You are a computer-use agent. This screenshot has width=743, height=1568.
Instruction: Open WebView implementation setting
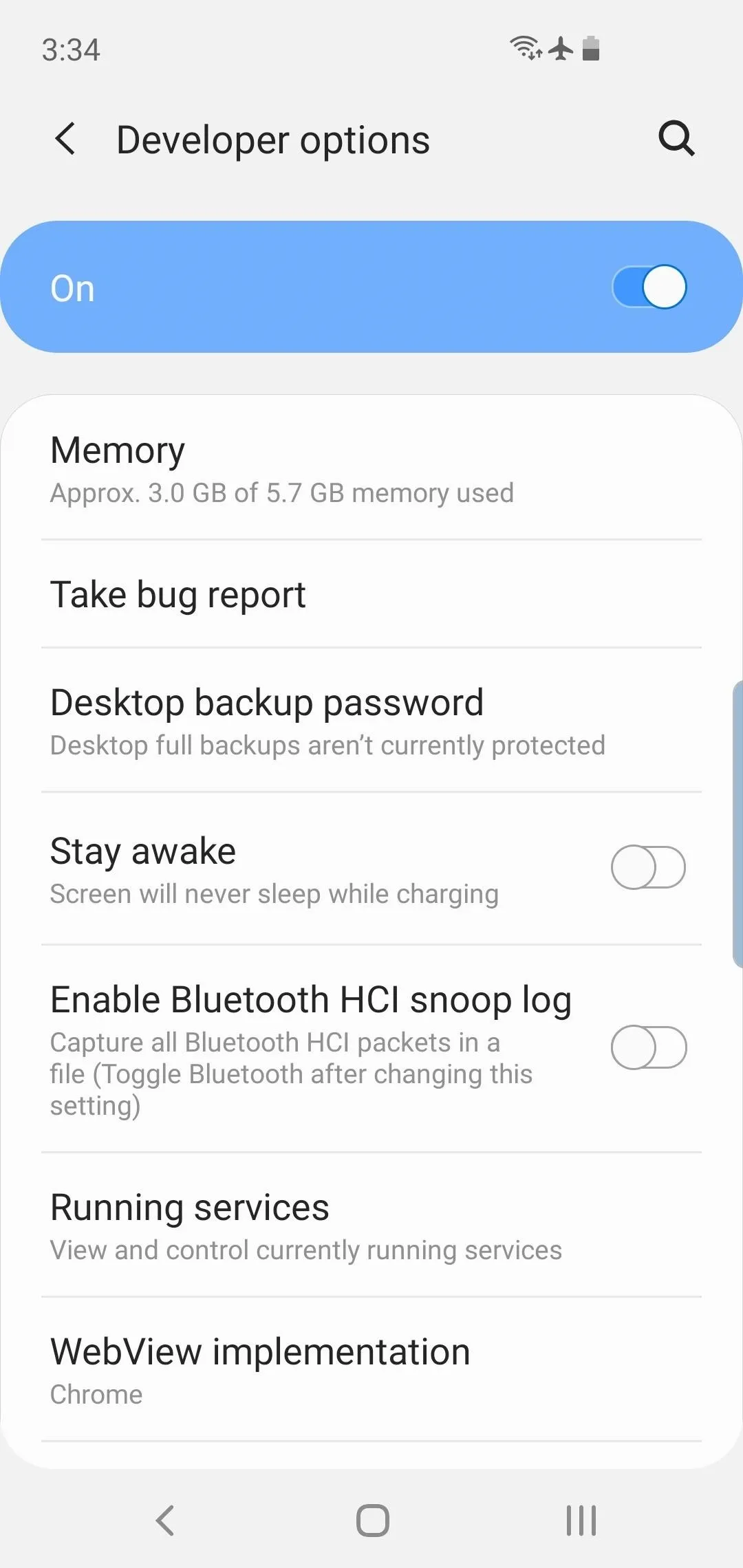(x=371, y=1370)
